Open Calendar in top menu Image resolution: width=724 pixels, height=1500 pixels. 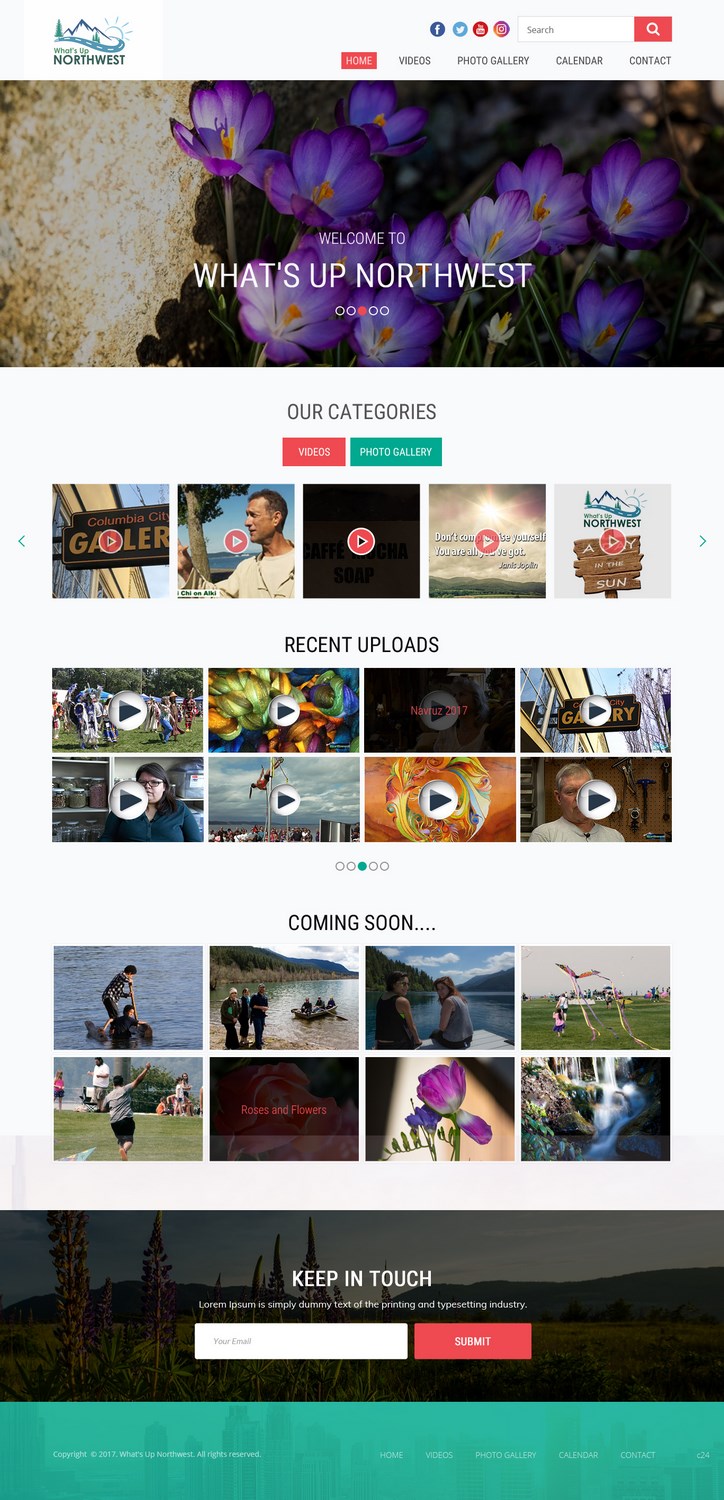(579, 61)
